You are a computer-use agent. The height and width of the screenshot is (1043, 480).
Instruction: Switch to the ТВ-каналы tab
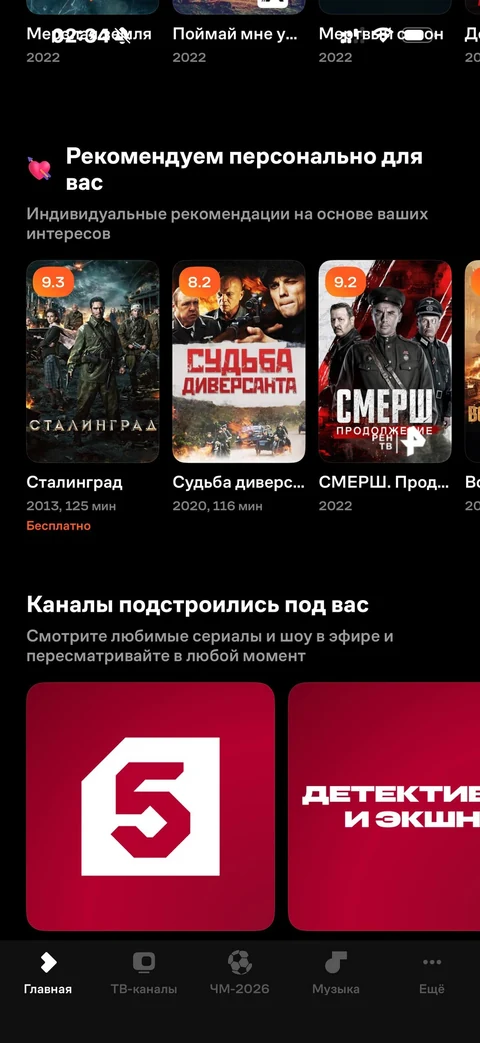pyautogui.click(x=144, y=972)
